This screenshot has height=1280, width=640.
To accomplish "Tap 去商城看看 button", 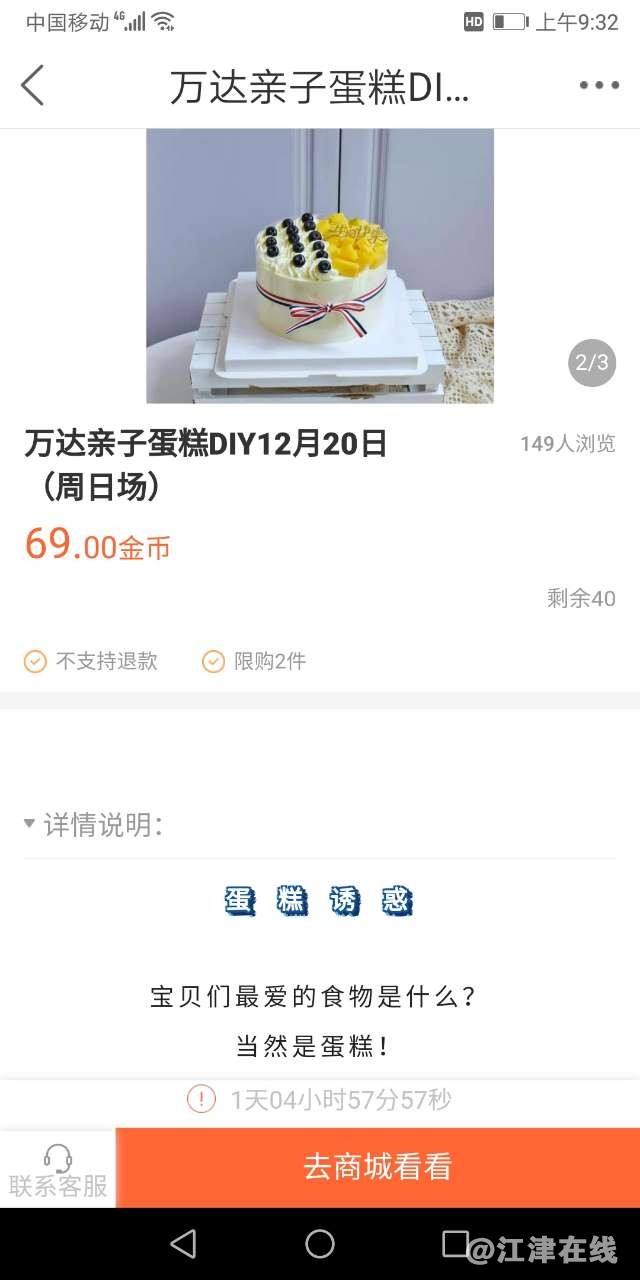I will pos(378,1167).
